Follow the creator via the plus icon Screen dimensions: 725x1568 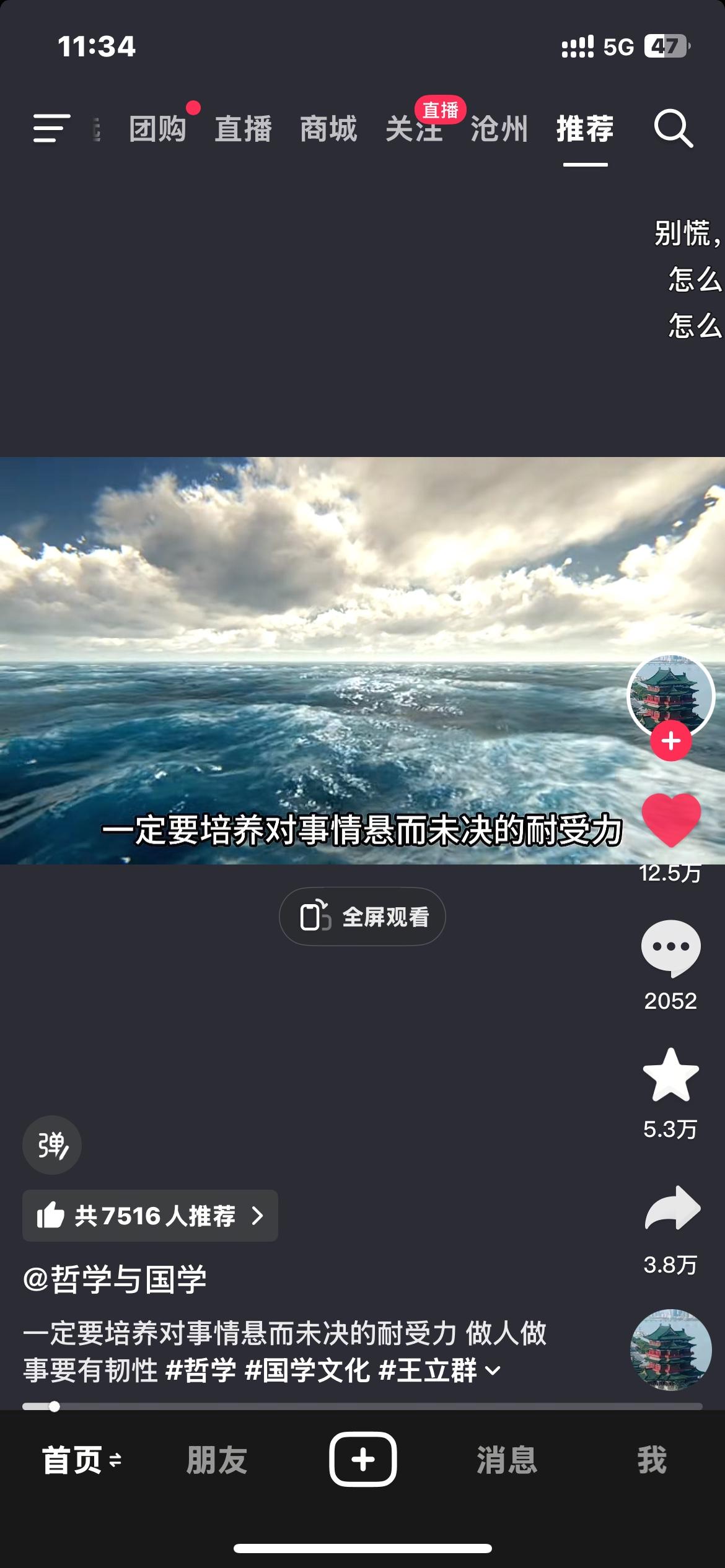[x=671, y=739]
